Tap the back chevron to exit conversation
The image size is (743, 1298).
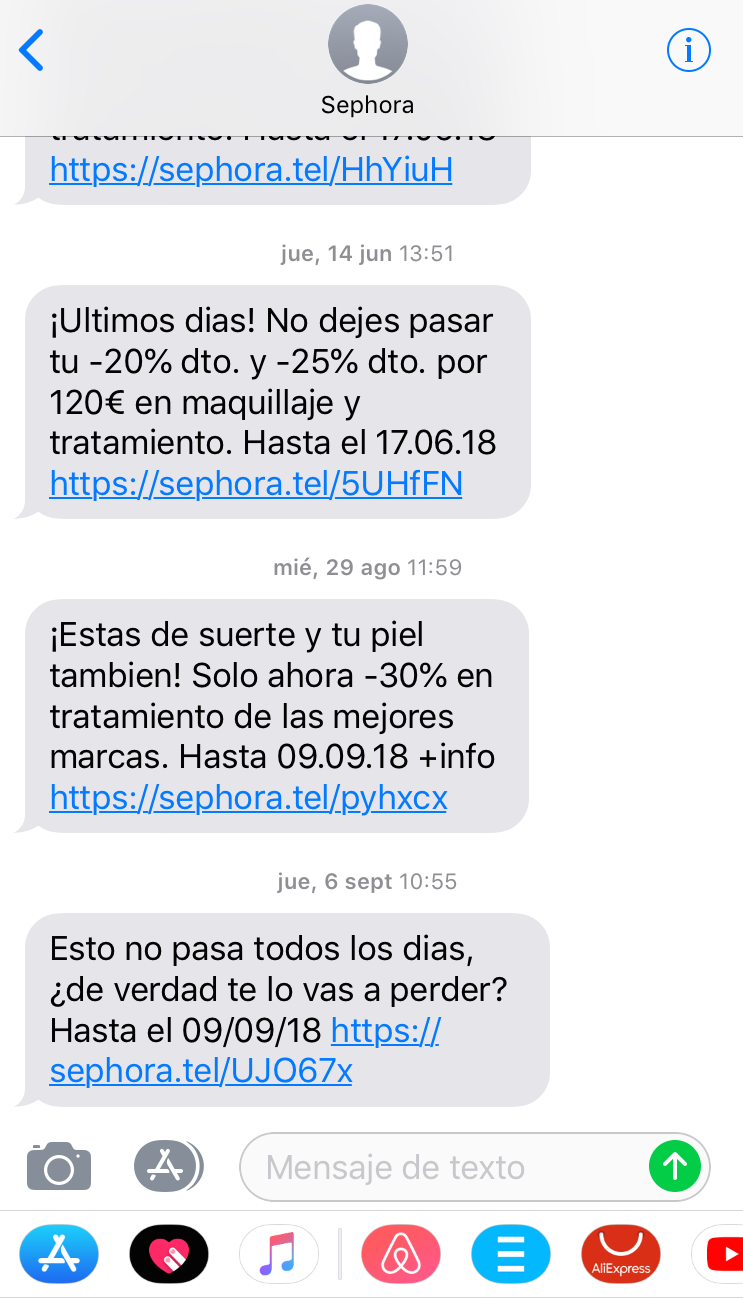pos(30,49)
